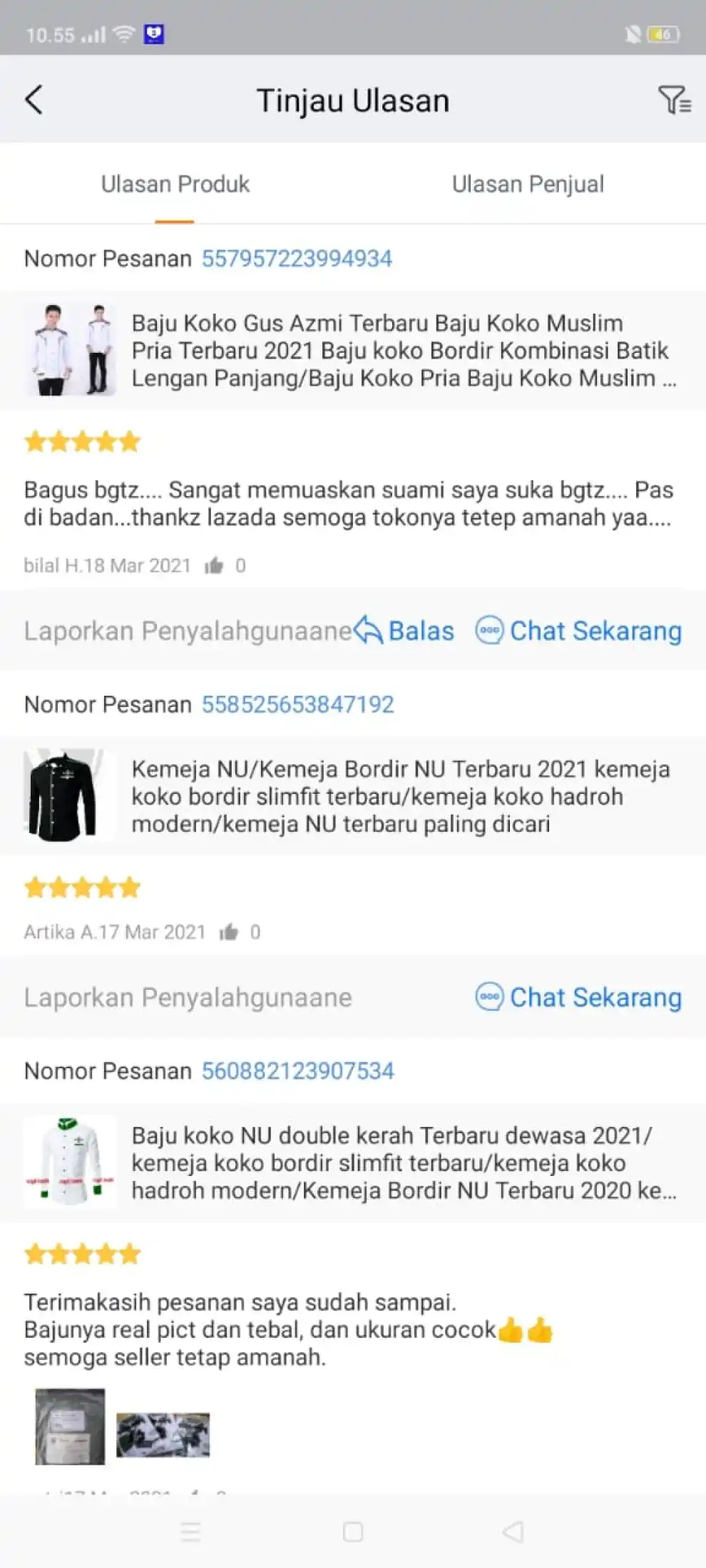
Task: Tap the system home button
Action: tap(353, 1532)
